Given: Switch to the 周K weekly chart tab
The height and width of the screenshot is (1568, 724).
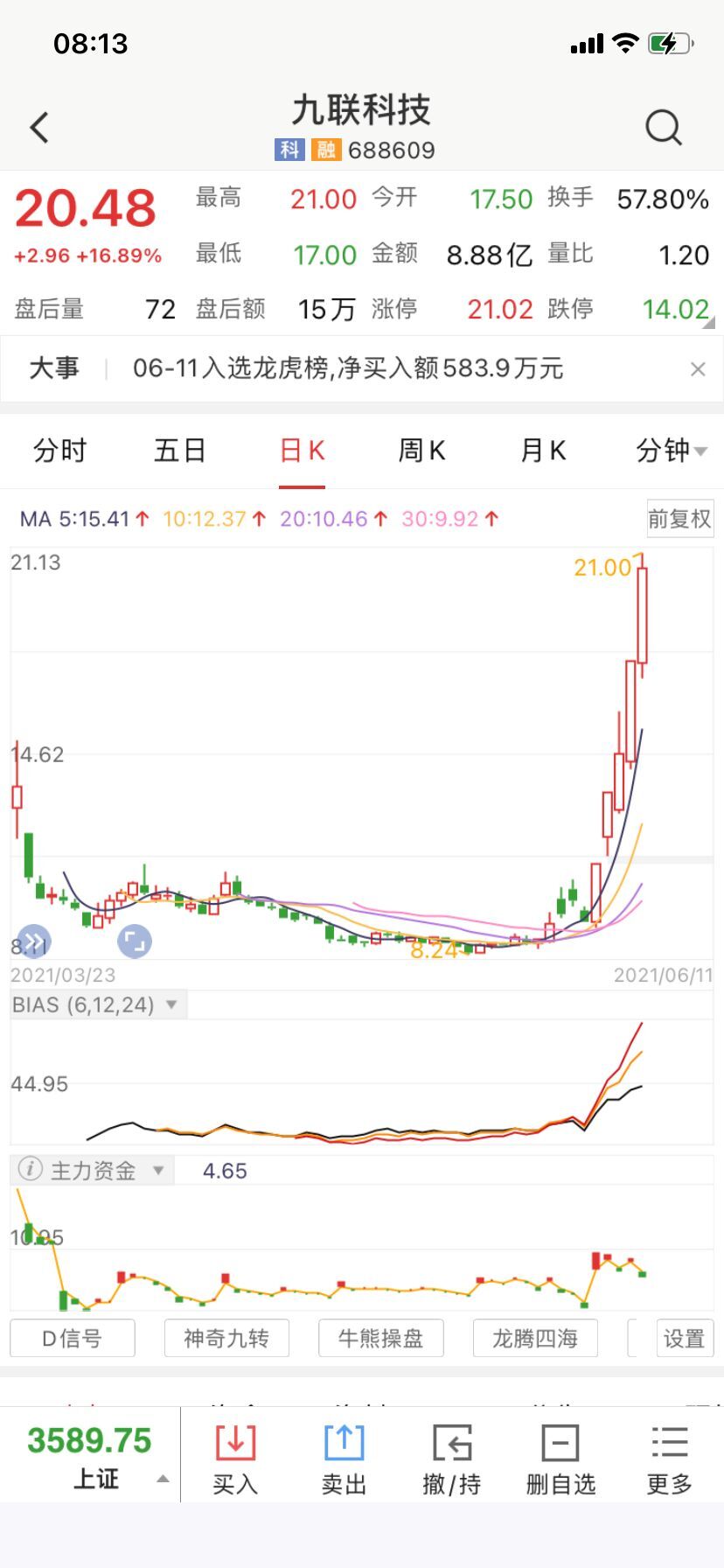Looking at the screenshot, I should pyautogui.click(x=421, y=450).
